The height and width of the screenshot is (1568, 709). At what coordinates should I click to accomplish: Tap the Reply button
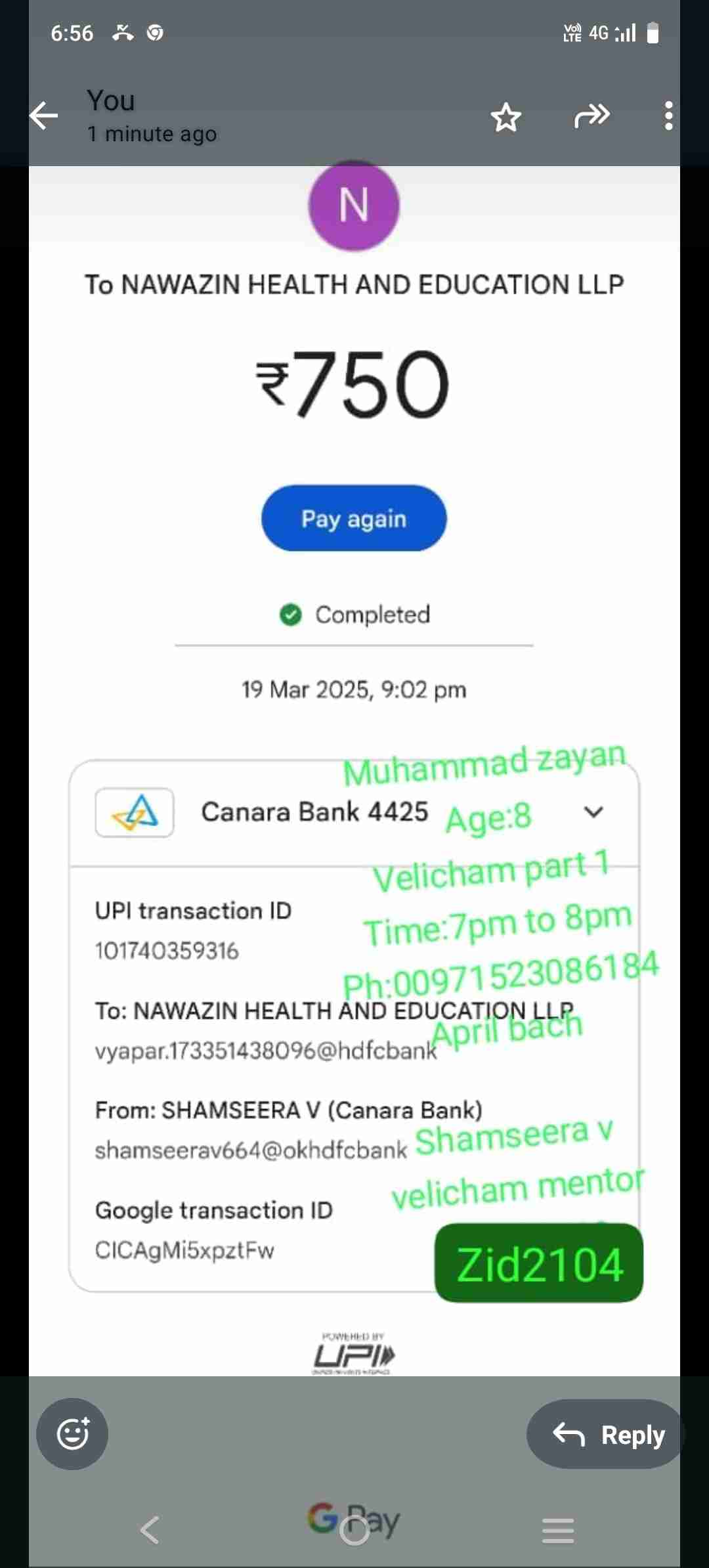click(x=606, y=1435)
